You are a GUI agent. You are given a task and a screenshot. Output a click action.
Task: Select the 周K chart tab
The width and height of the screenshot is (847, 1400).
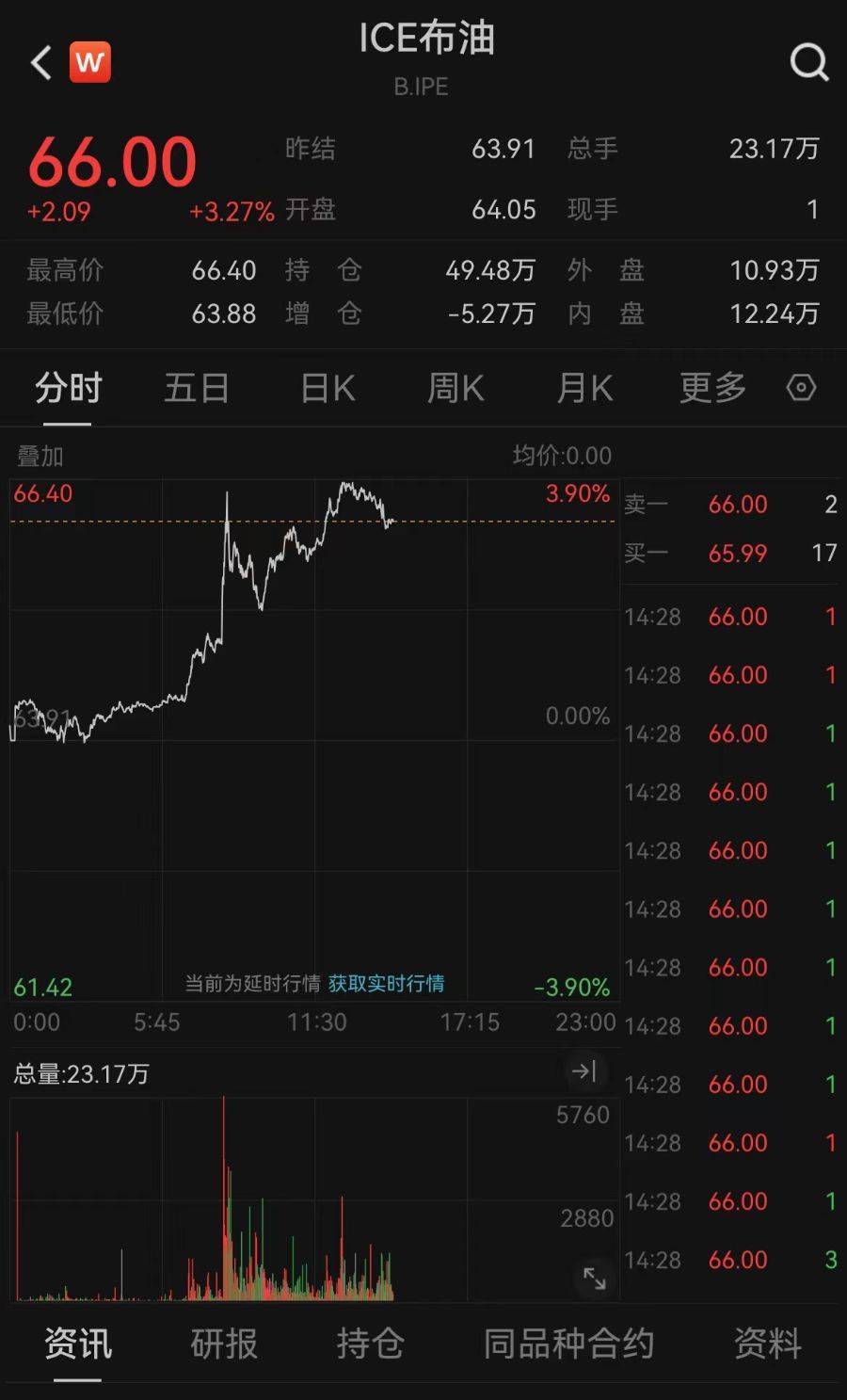pos(455,388)
